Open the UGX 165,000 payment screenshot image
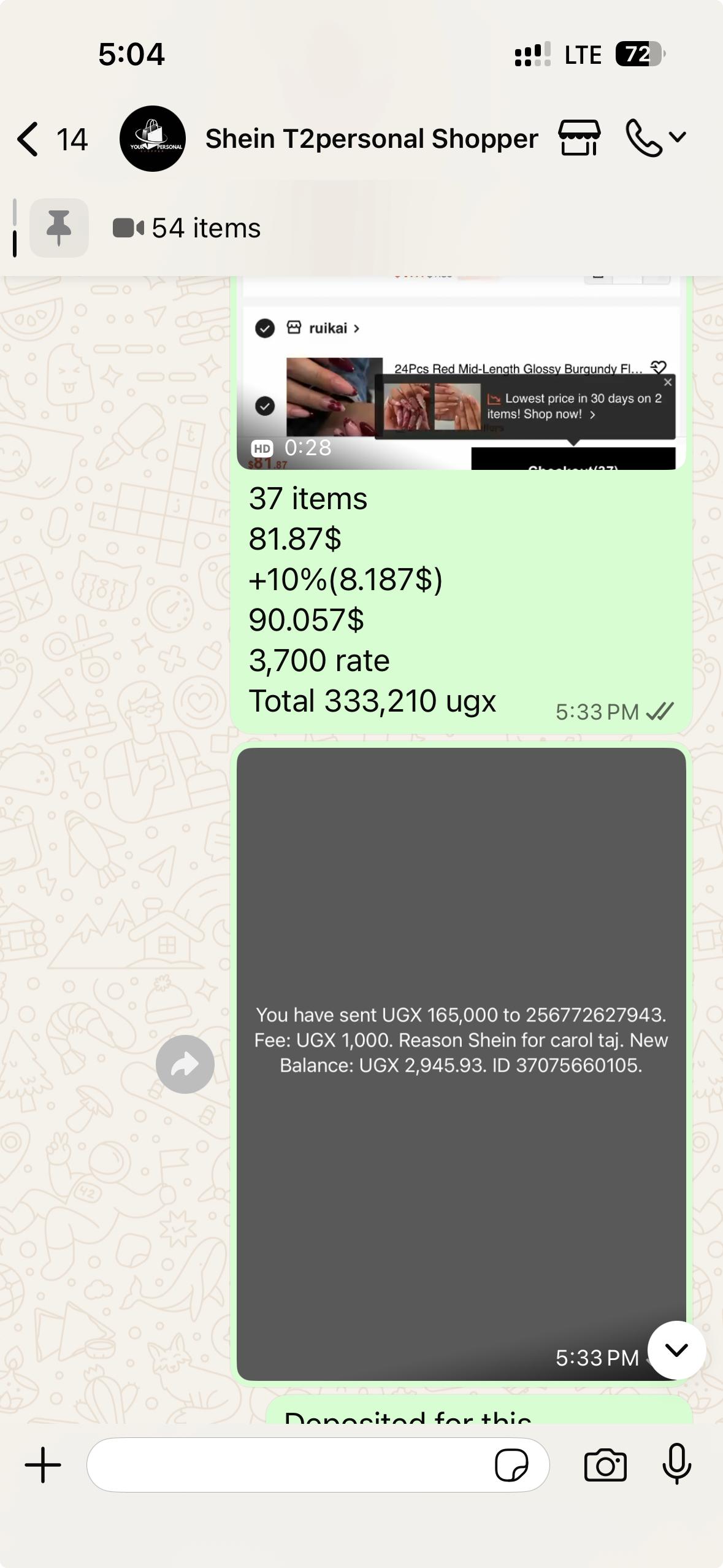The image size is (723, 1568). click(x=461, y=1064)
